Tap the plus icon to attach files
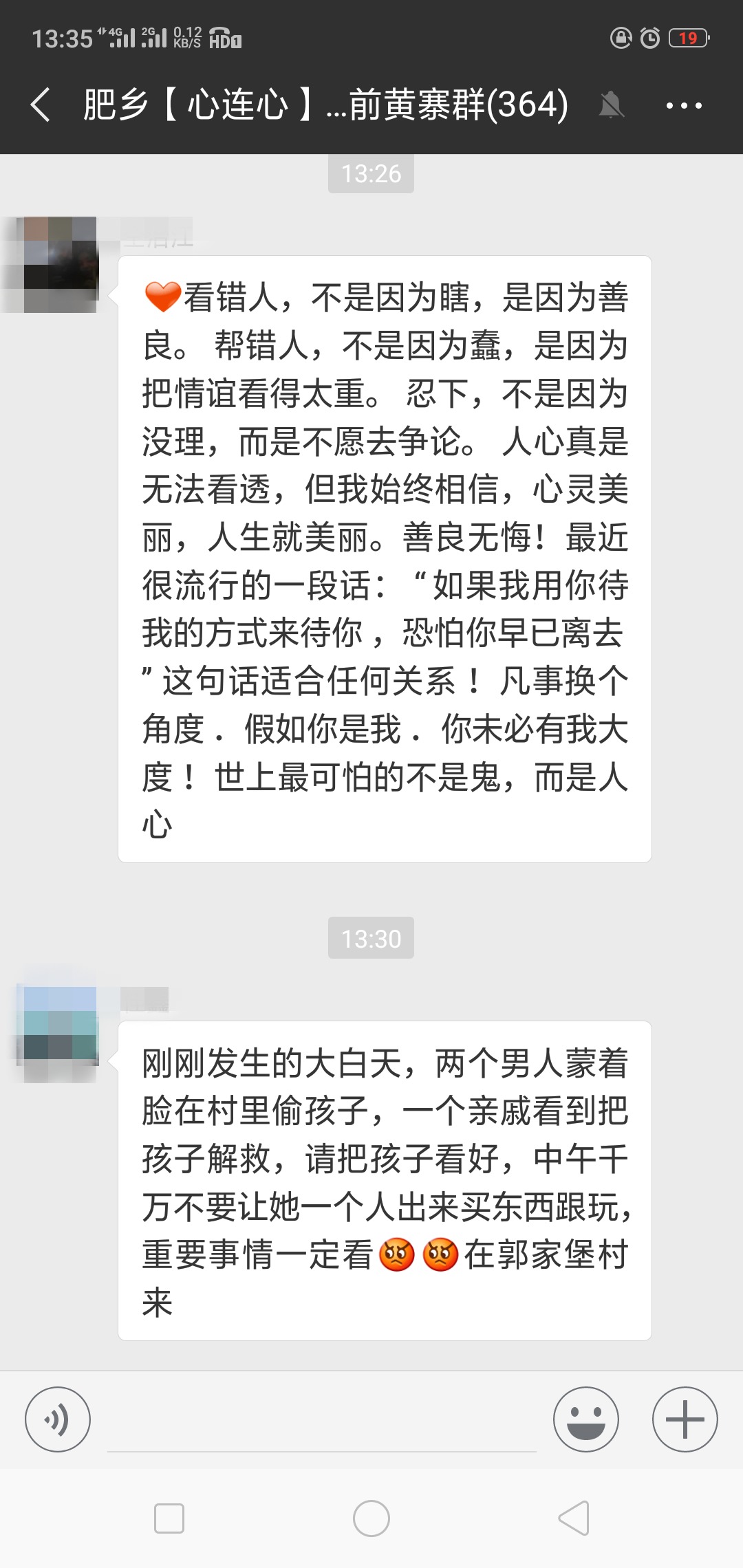This screenshot has width=743, height=1568. (685, 1419)
